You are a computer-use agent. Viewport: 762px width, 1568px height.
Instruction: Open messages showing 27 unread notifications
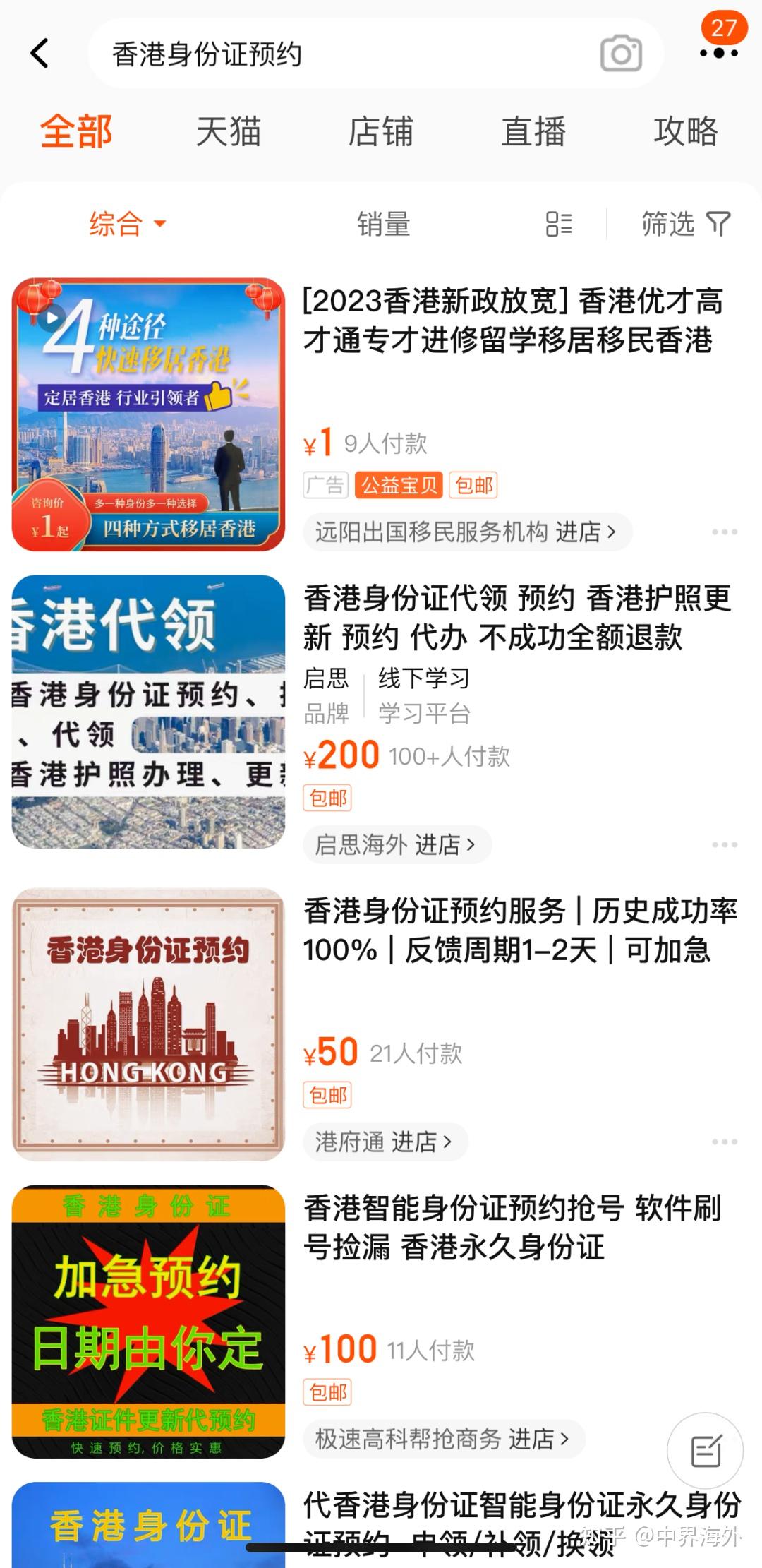724,30
